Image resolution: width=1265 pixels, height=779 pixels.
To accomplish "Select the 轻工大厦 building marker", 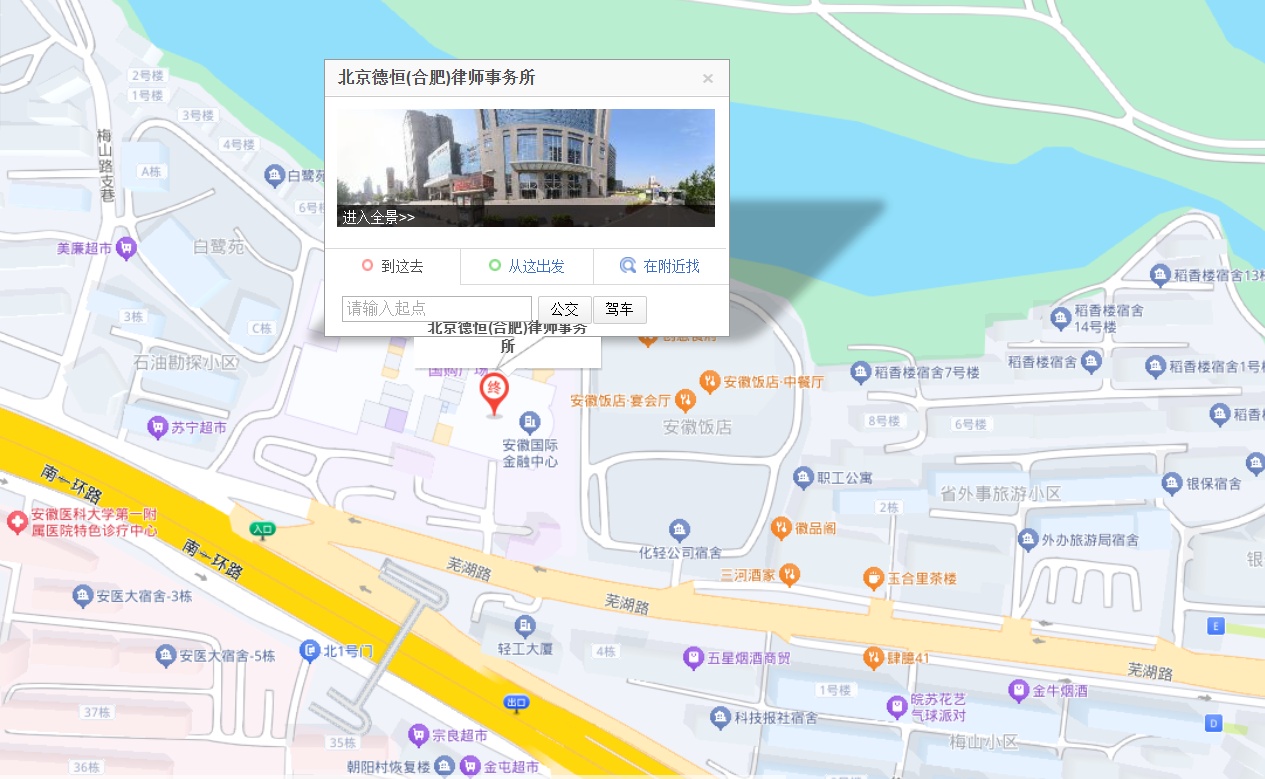I will pyautogui.click(x=525, y=627).
